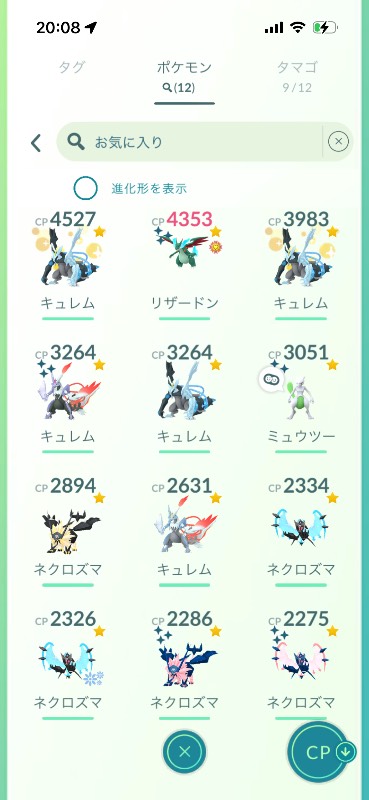Open リザードン with CP 4353
The height and width of the screenshot is (800, 369).
click(x=185, y=265)
